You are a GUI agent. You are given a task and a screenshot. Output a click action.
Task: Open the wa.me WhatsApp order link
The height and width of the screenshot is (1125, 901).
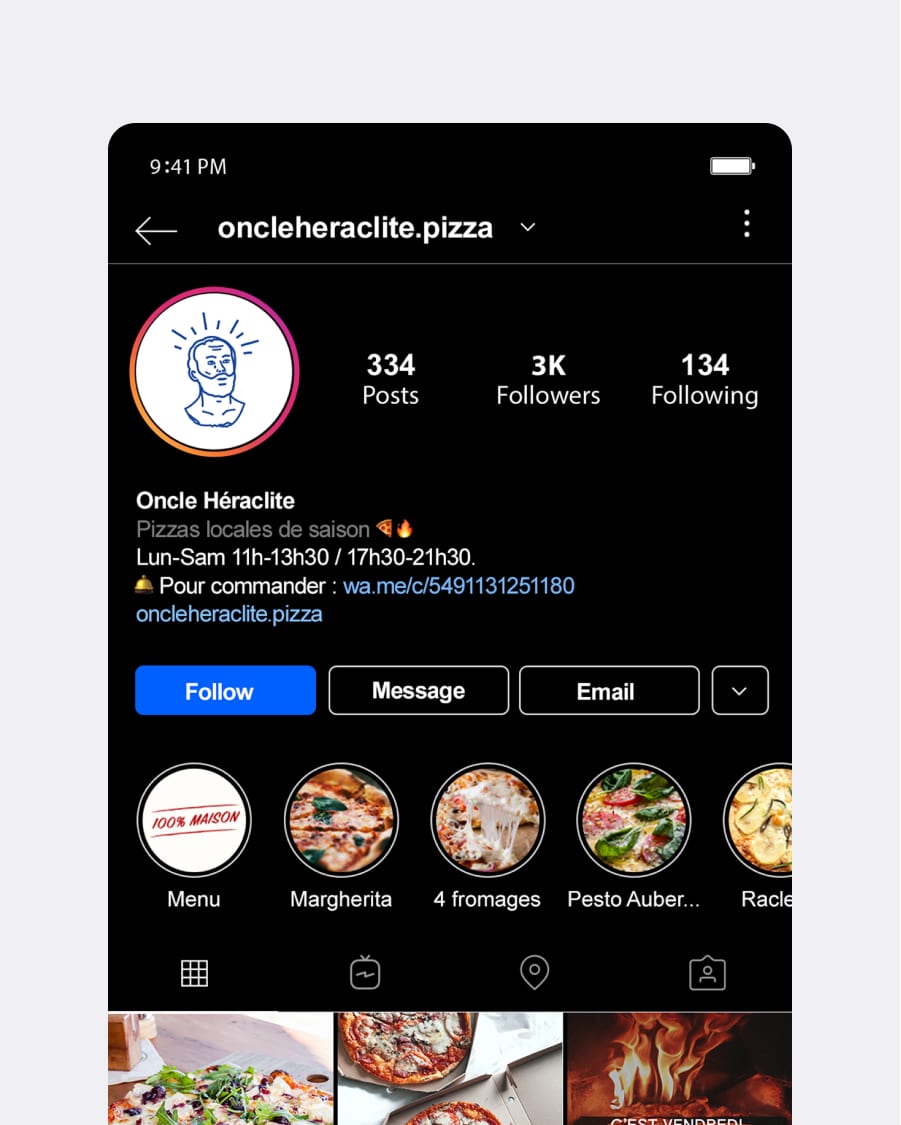458,586
